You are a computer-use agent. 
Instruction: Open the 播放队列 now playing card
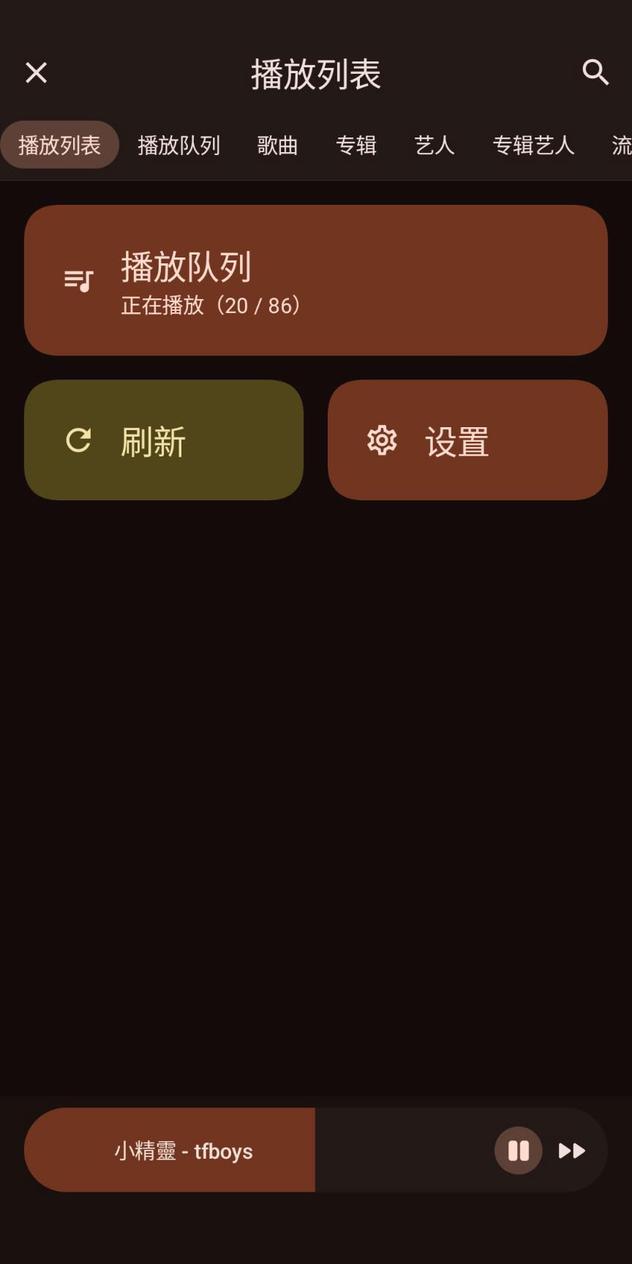315,280
